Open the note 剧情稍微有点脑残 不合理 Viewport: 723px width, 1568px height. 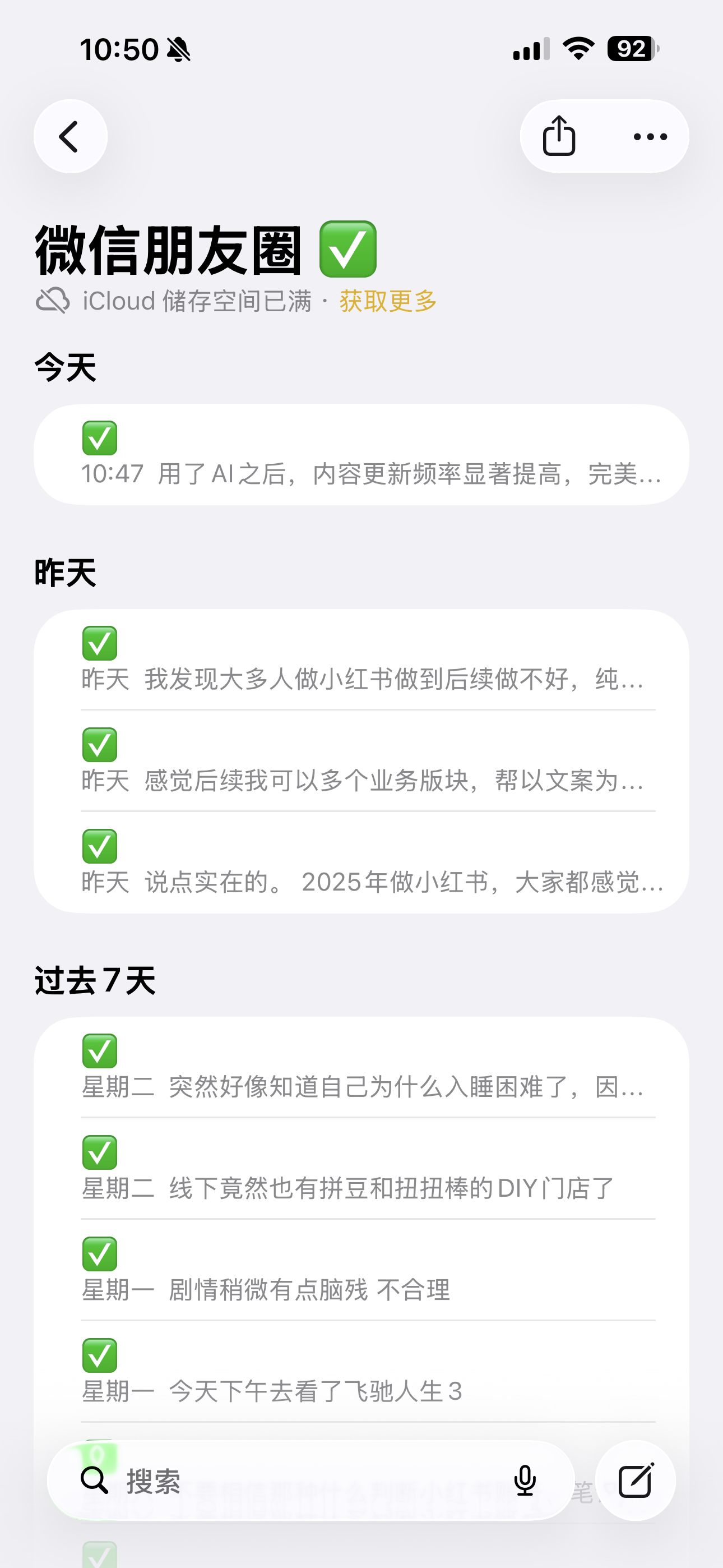(361, 1271)
